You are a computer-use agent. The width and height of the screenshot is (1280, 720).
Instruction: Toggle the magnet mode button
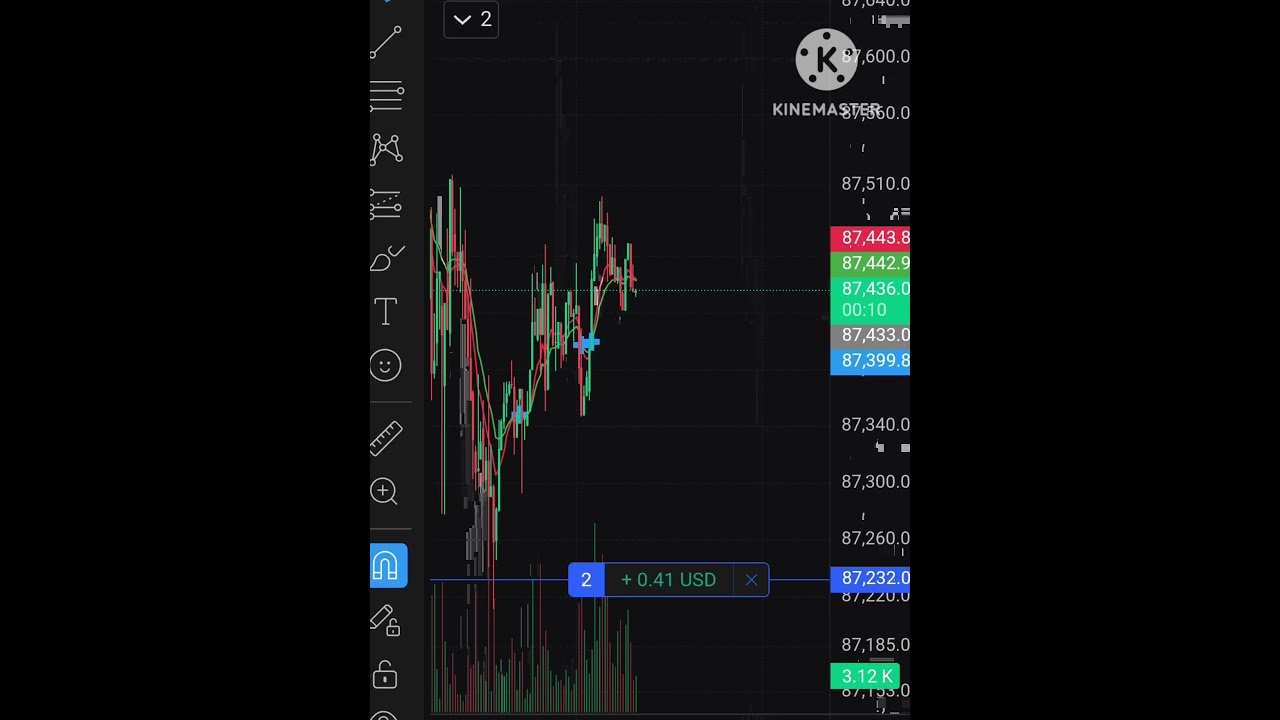386,566
